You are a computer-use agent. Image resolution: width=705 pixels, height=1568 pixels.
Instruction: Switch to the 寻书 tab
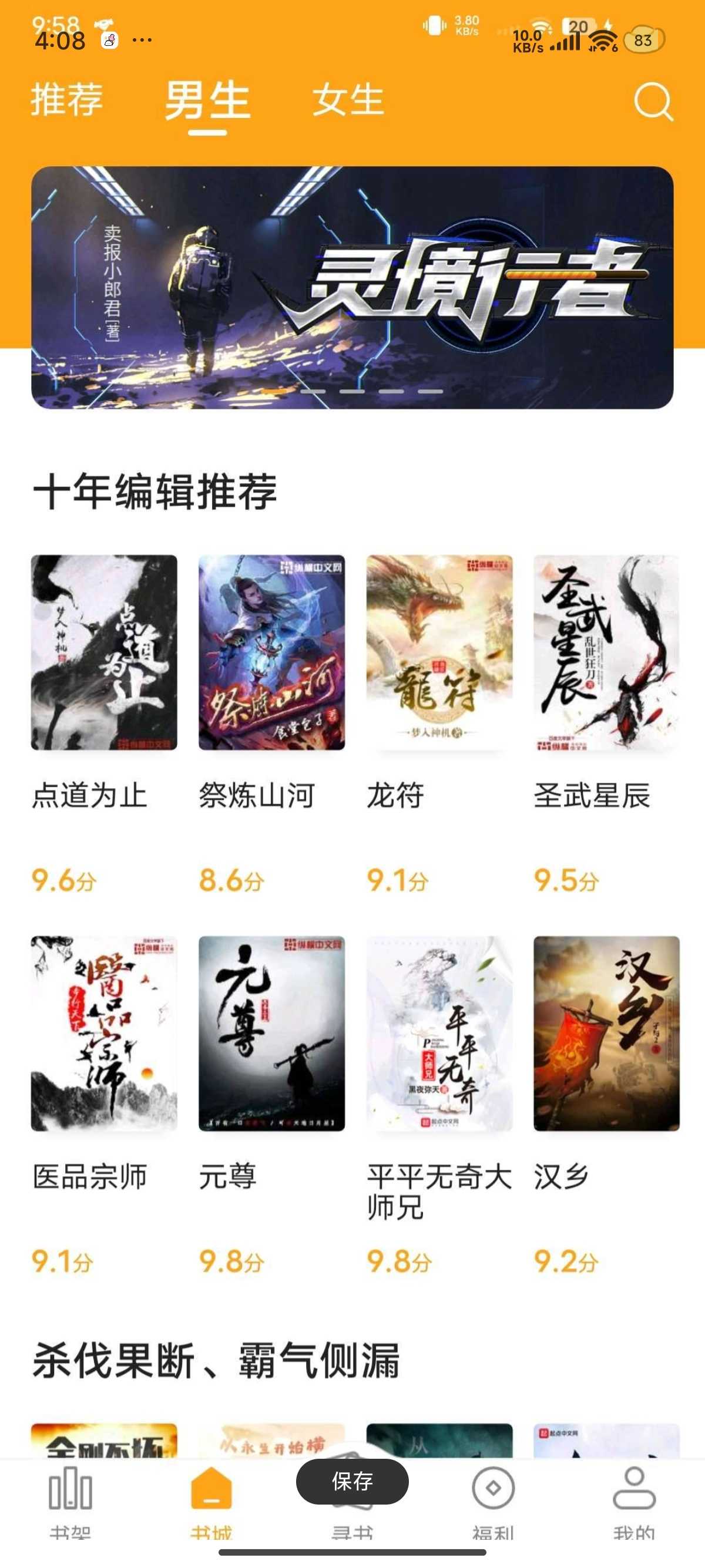click(x=352, y=1522)
